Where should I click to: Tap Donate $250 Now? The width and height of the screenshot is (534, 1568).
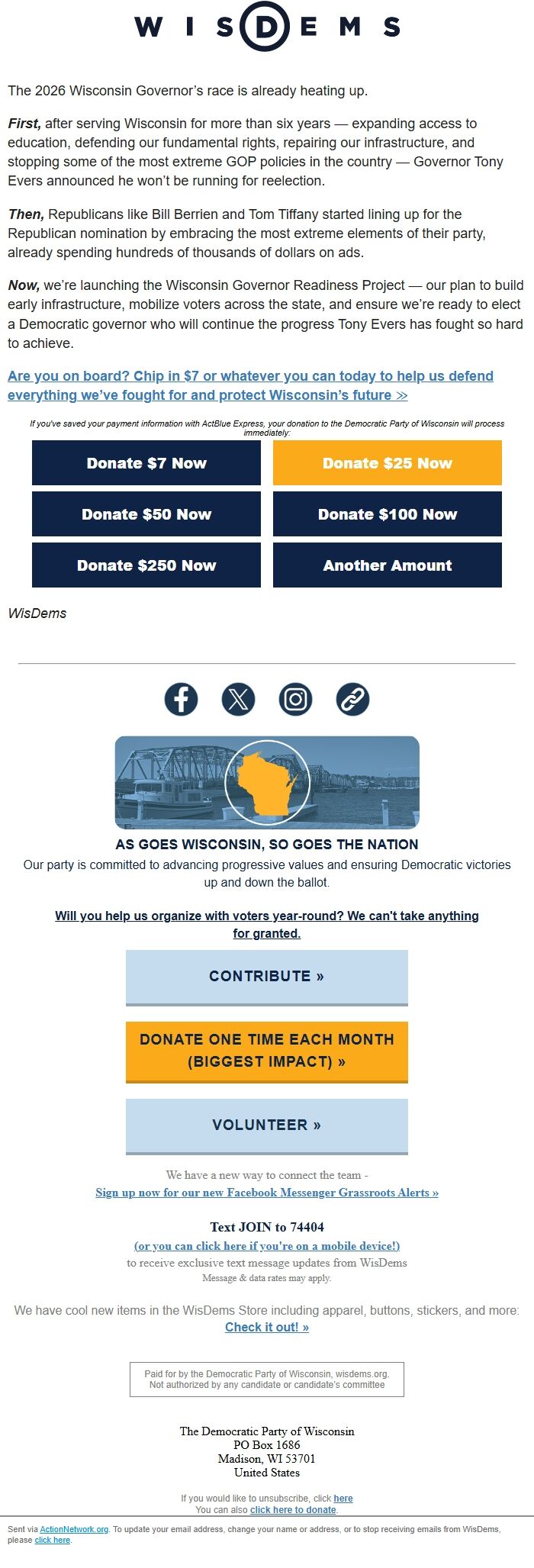(146, 565)
